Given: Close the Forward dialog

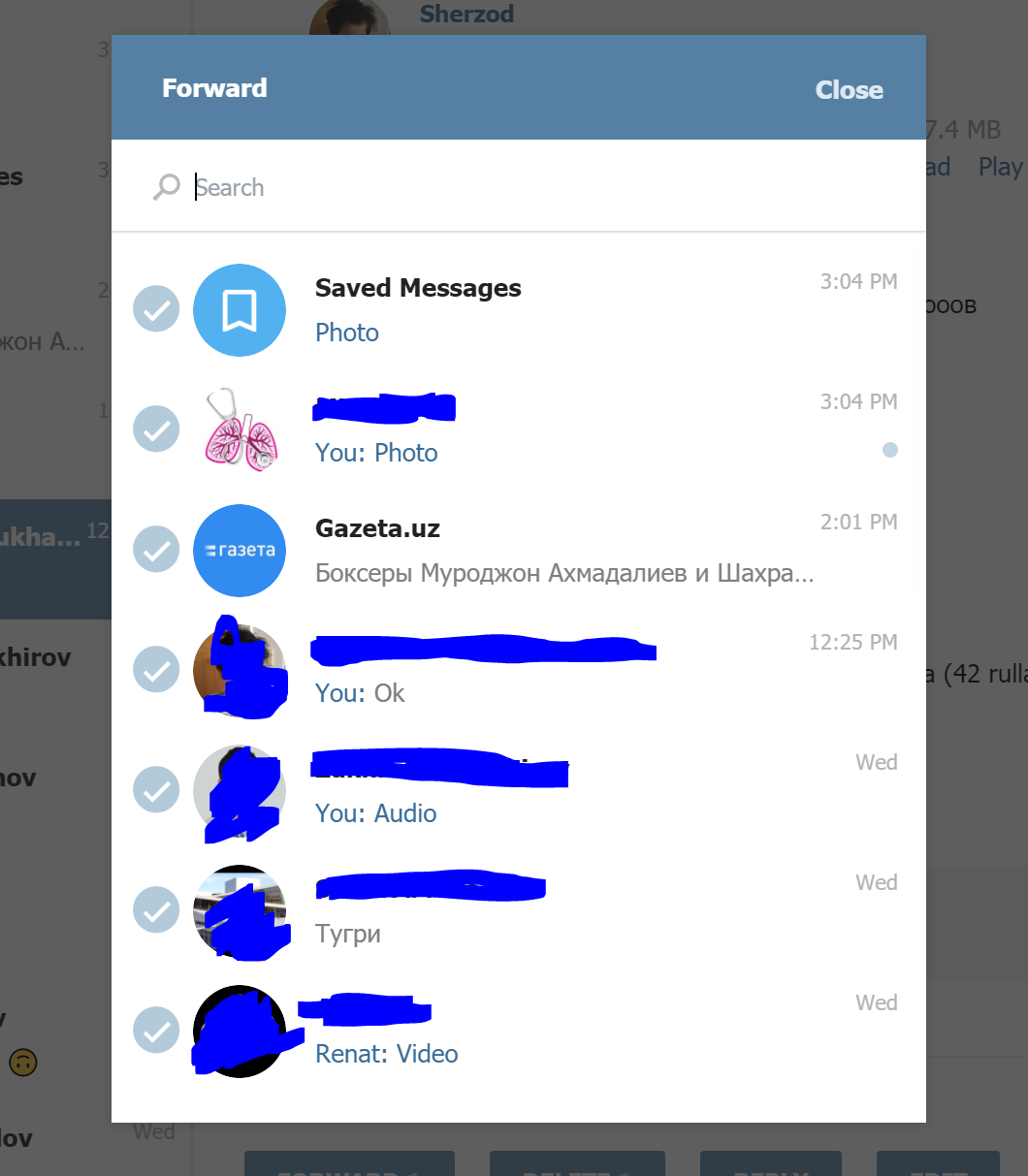Looking at the screenshot, I should 849,90.
